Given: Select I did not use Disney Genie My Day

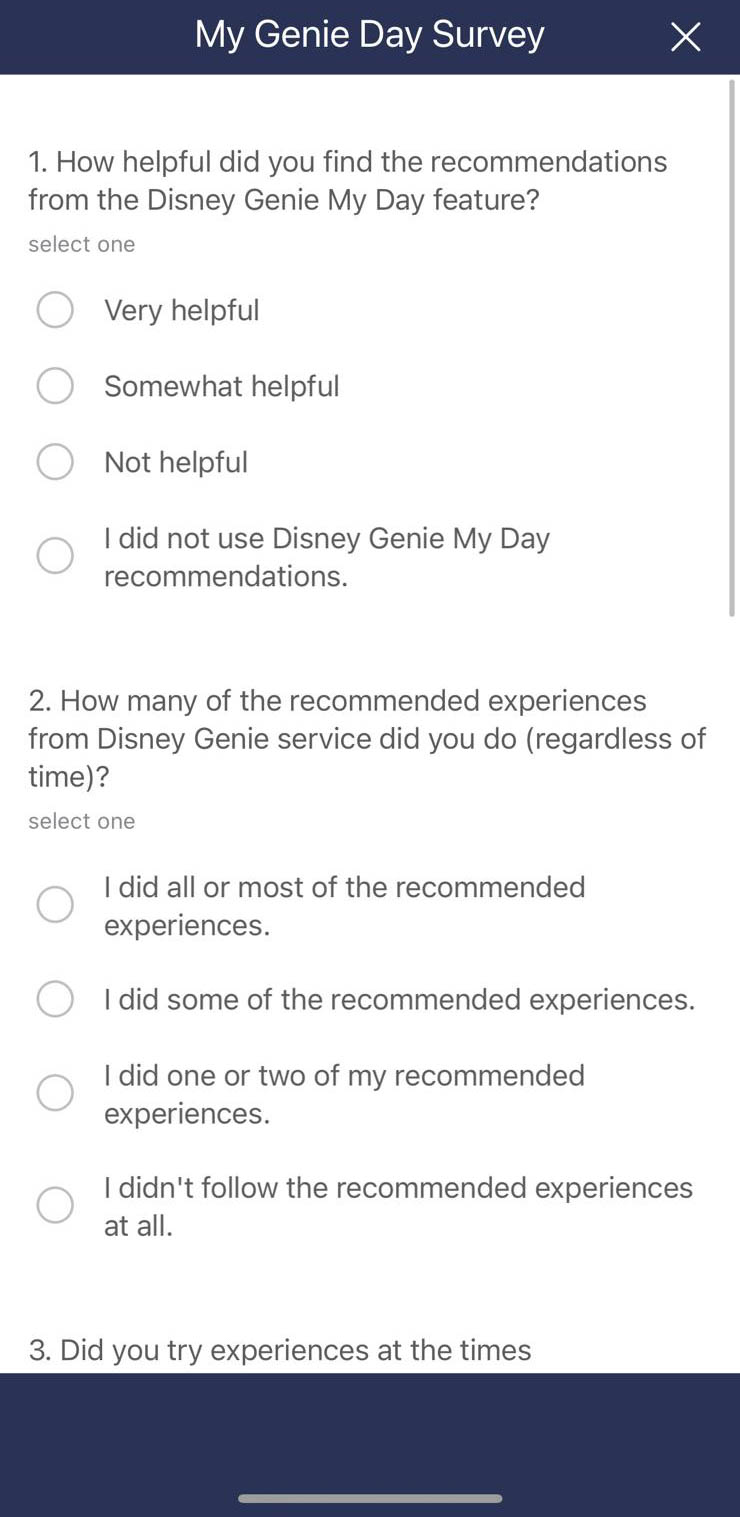Looking at the screenshot, I should tap(55, 556).
